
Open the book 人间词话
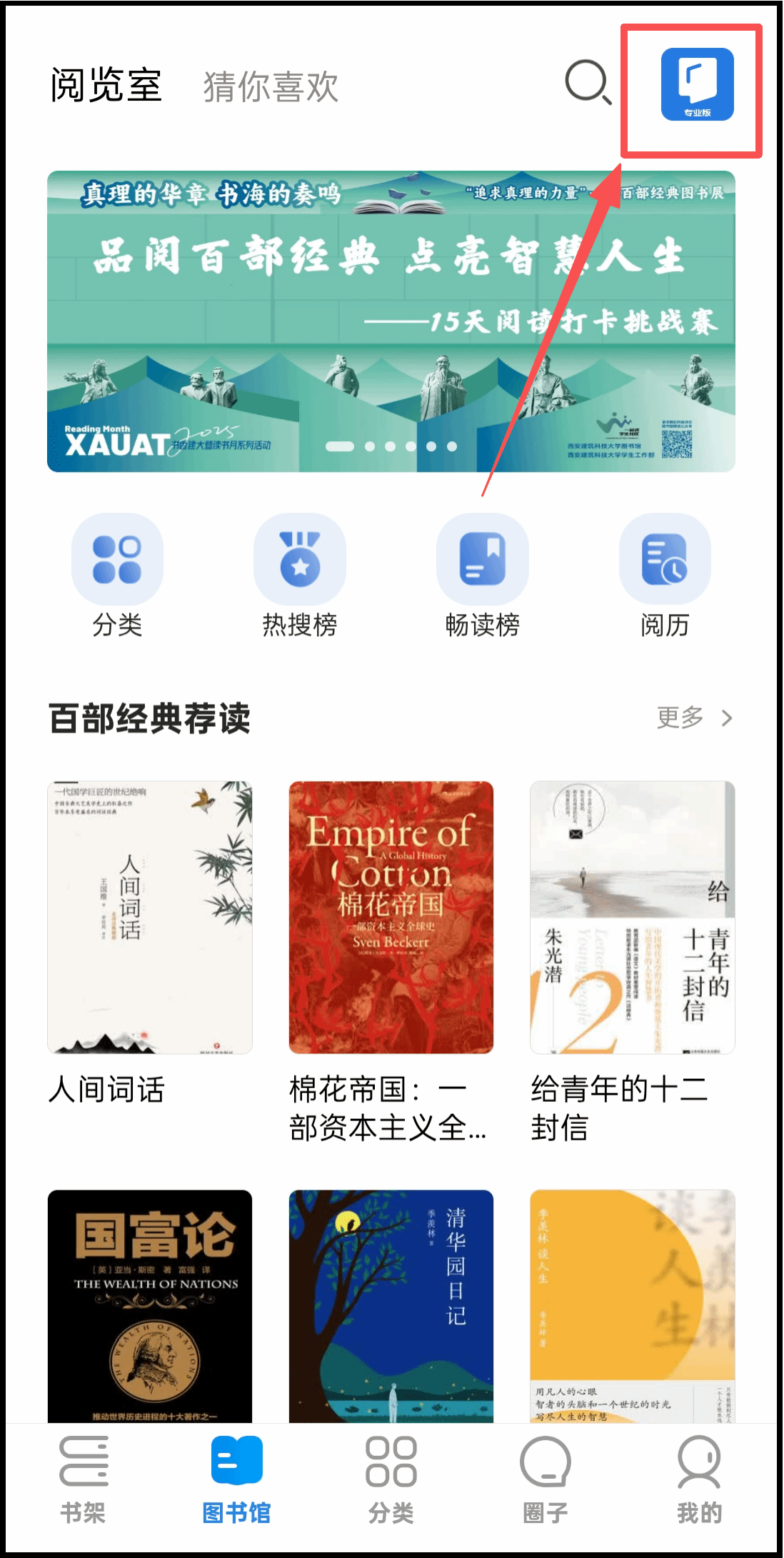tap(150, 918)
